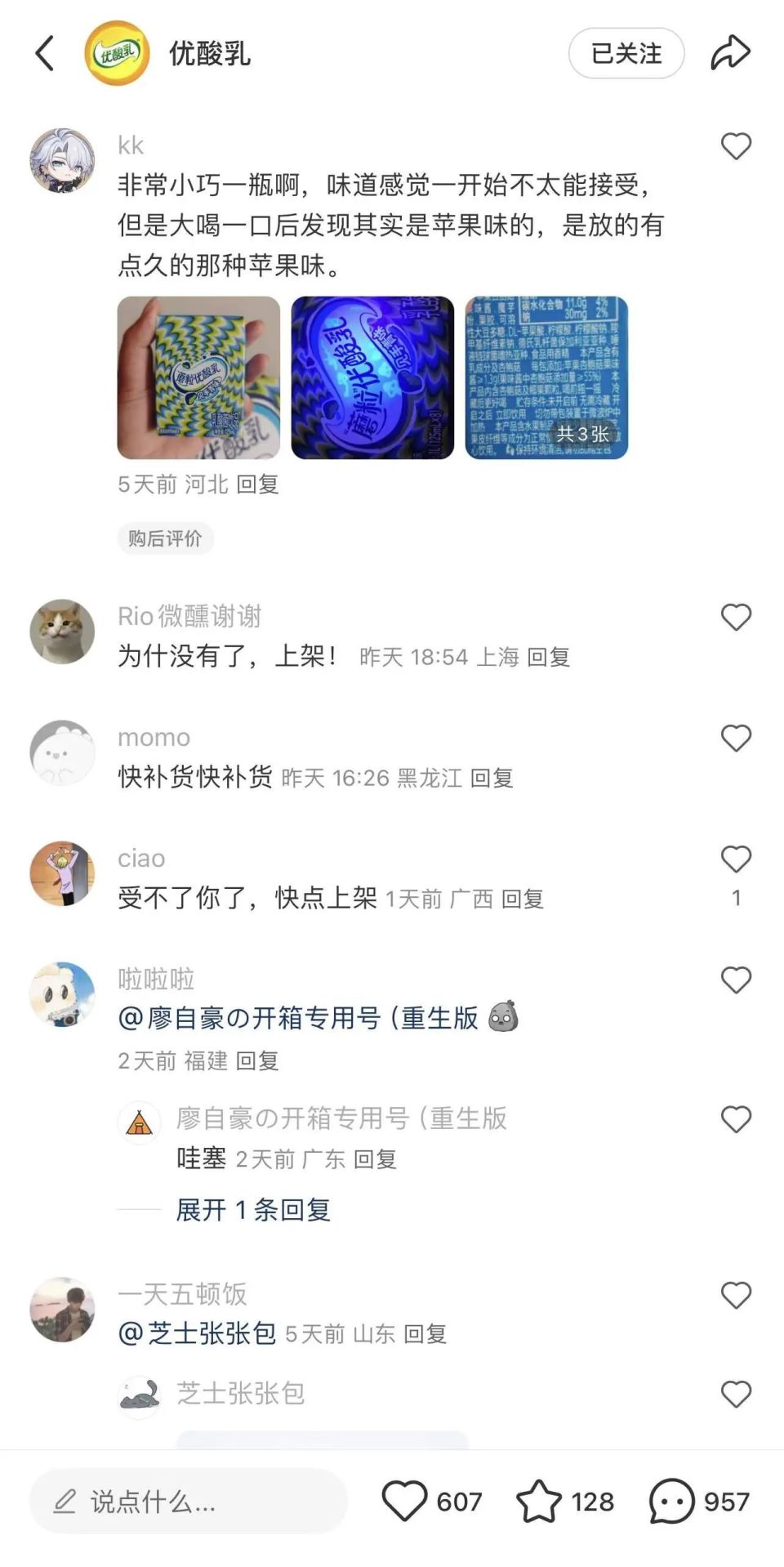Toggle the heart on ciao's comment
784x1567 pixels.
pyautogui.click(x=736, y=859)
